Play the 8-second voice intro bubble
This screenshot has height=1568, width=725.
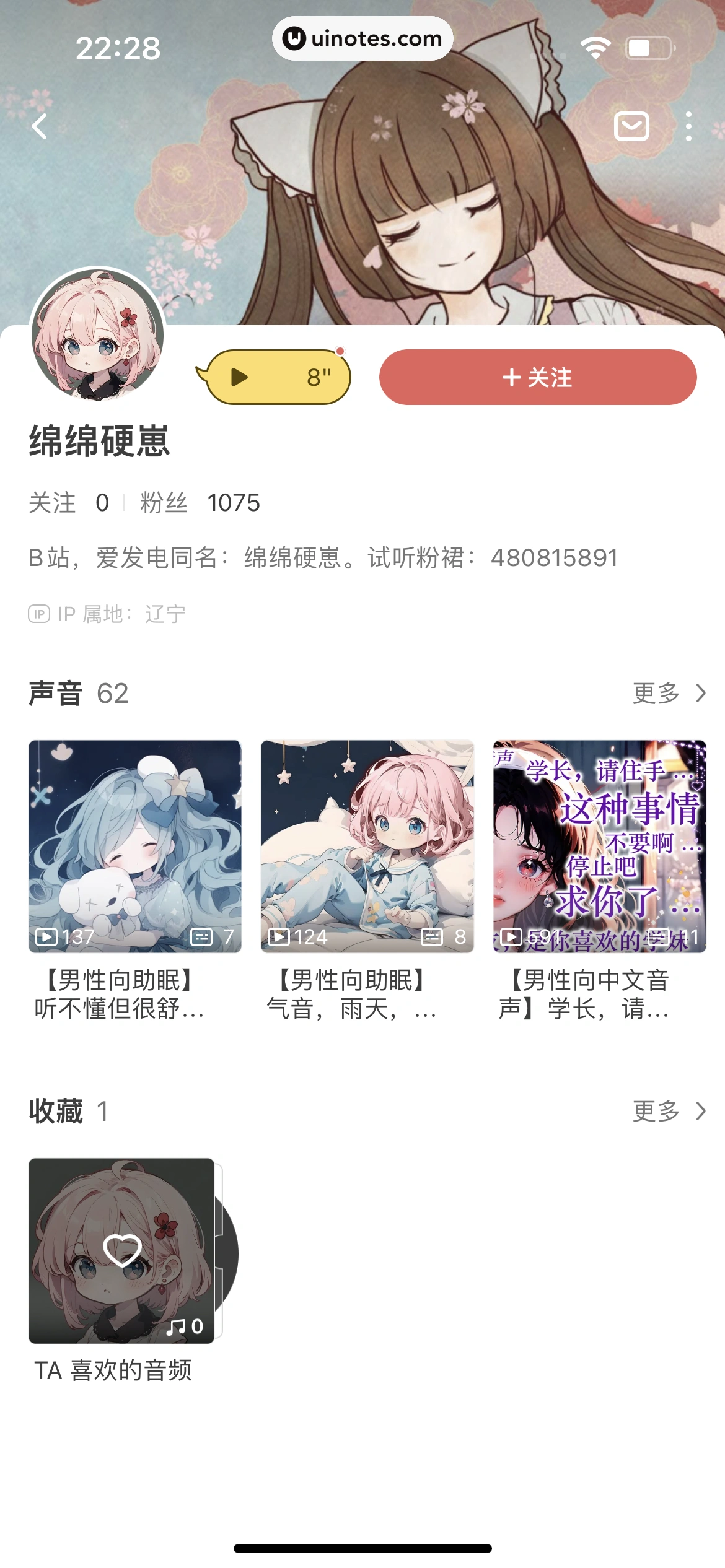[275, 377]
